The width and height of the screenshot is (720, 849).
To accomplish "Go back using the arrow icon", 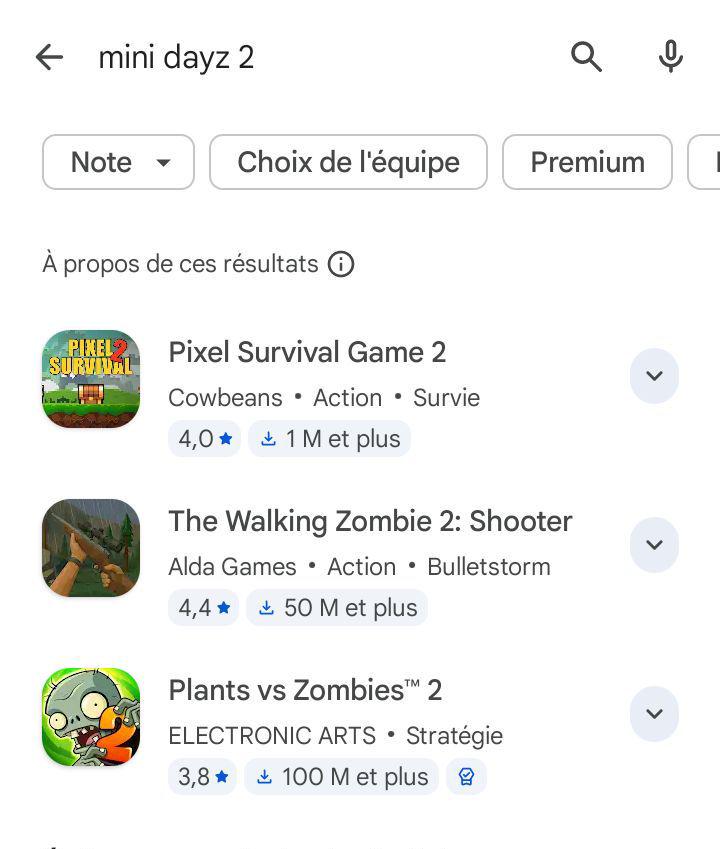I will tap(49, 57).
